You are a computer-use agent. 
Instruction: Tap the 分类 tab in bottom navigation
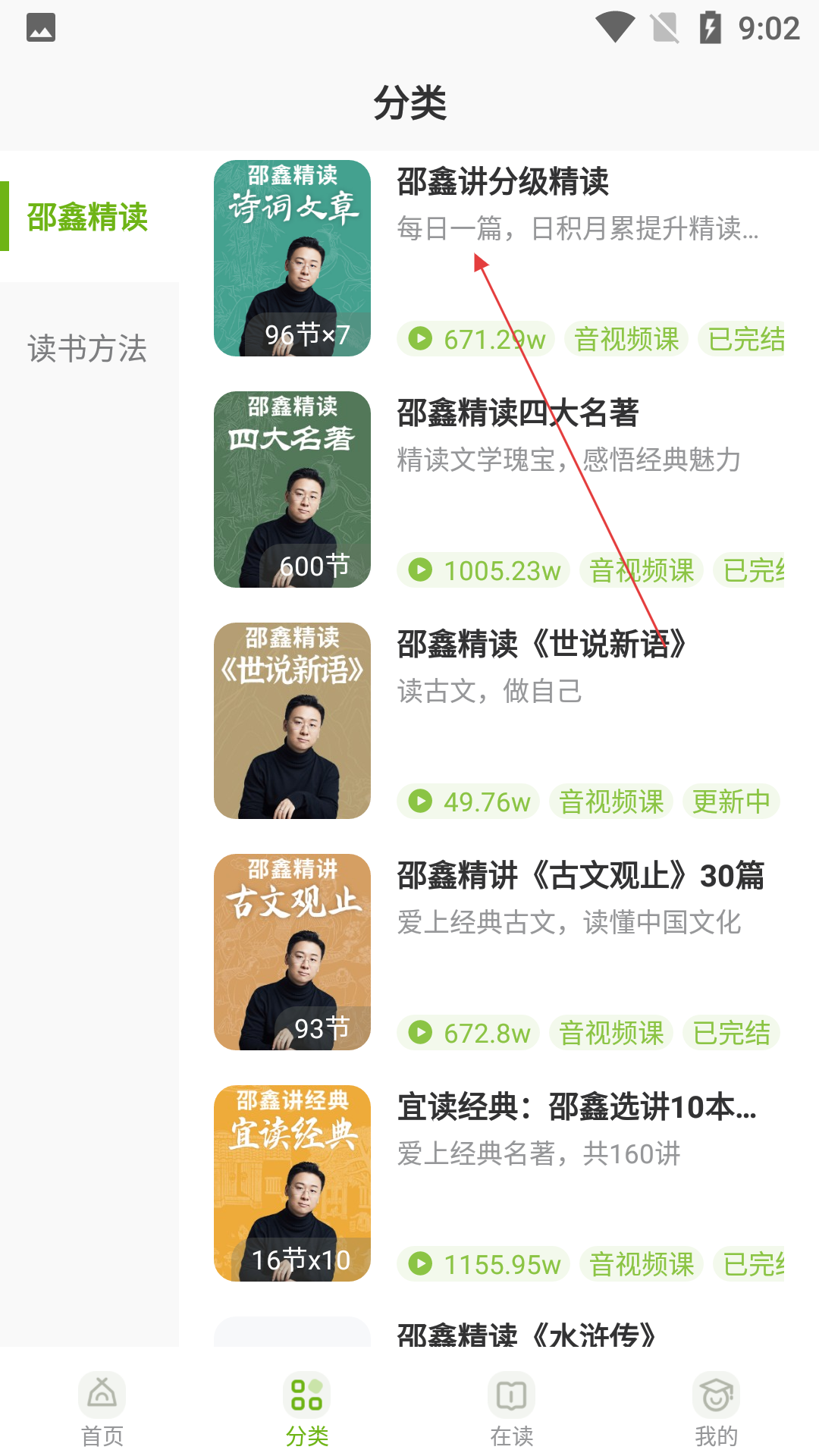click(307, 1409)
